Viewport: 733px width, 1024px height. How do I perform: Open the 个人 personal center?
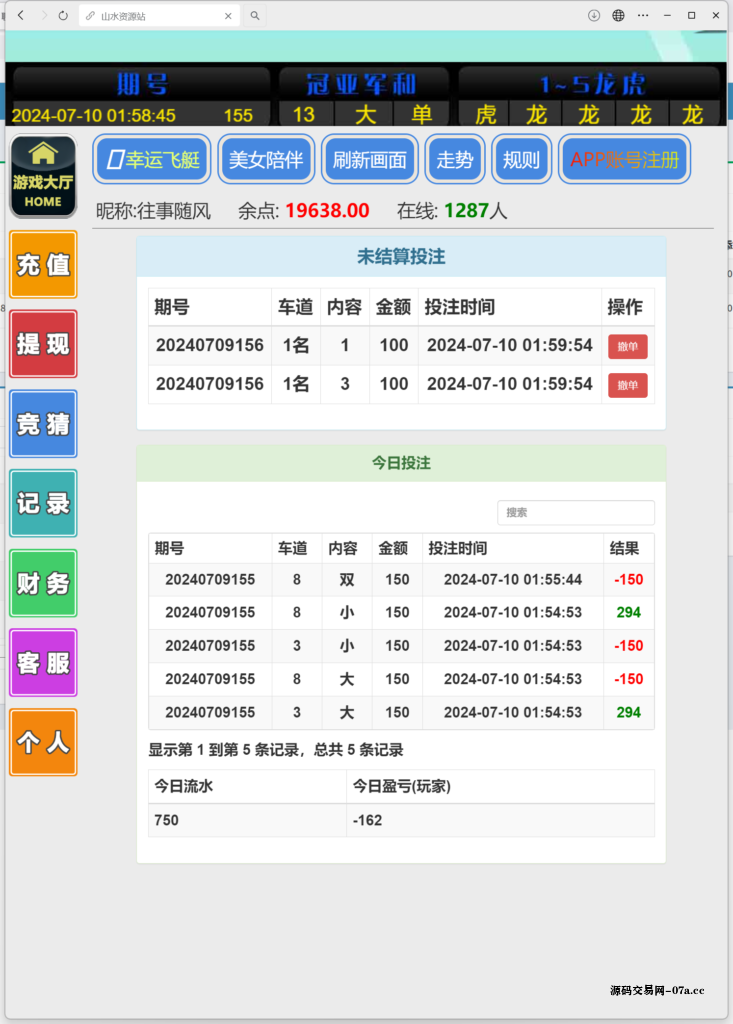point(43,743)
